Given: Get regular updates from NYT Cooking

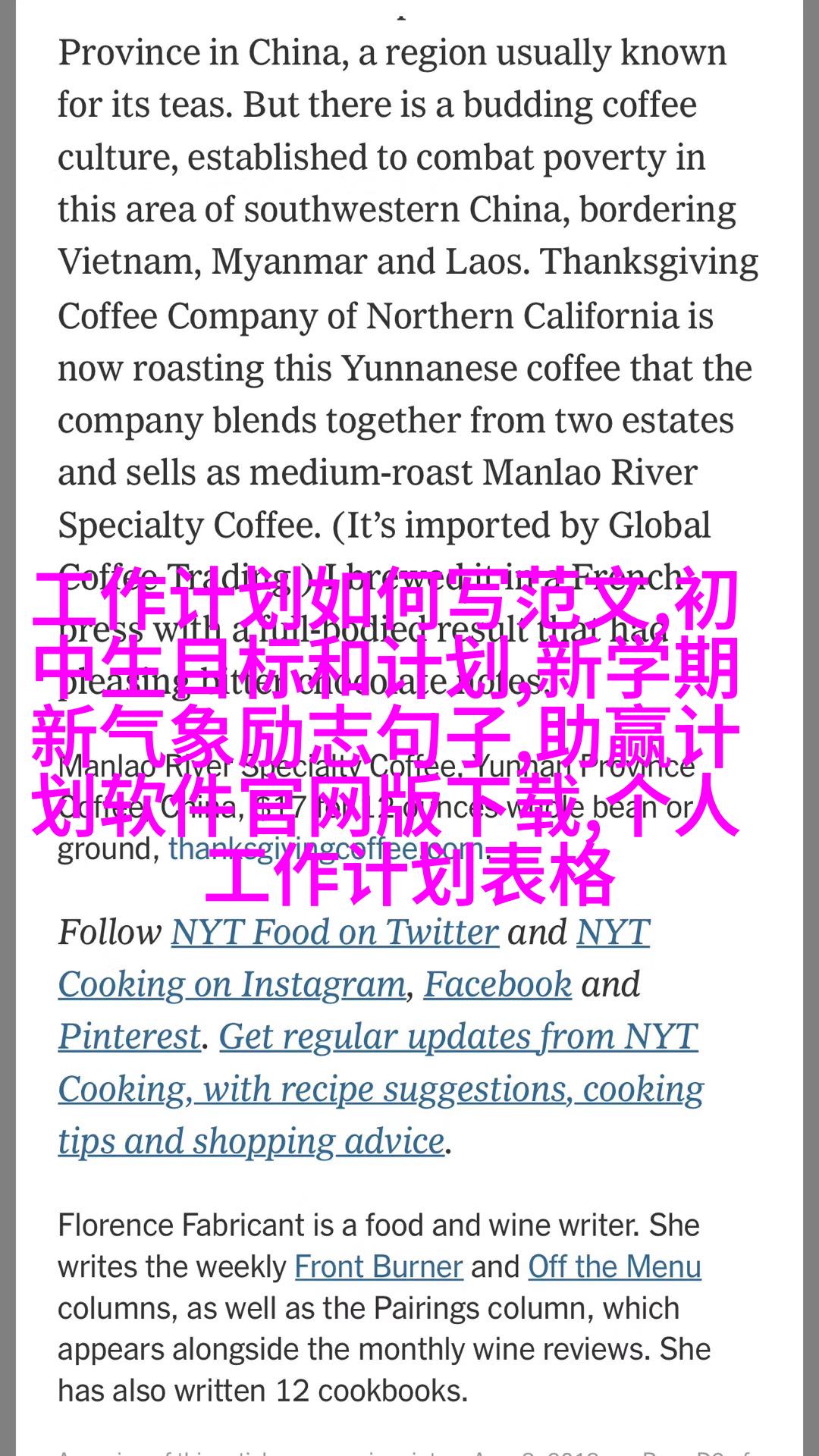Looking at the screenshot, I should [x=458, y=1037].
